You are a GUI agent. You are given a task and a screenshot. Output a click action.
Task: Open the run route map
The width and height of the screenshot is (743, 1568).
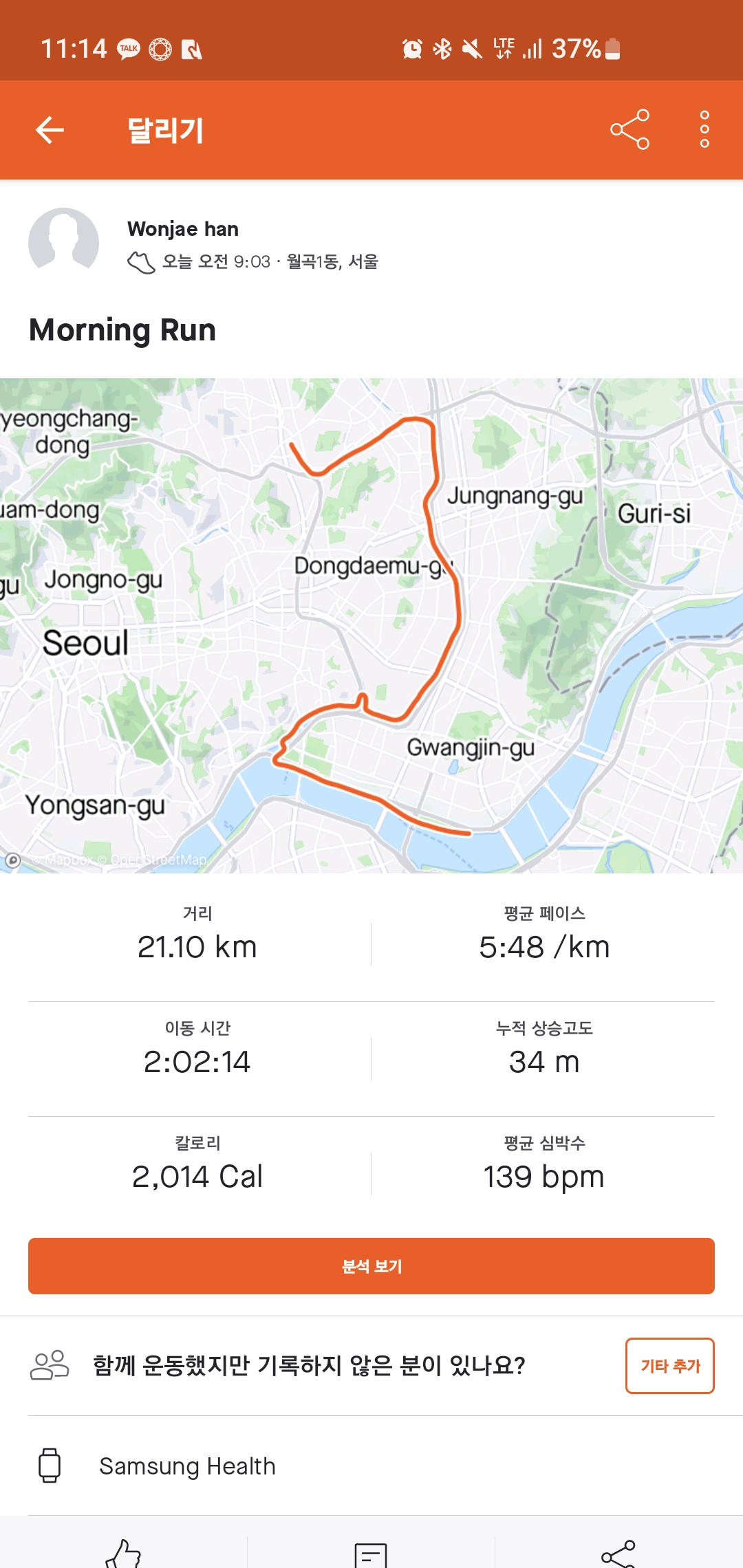pyautogui.click(x=371, y=626)
